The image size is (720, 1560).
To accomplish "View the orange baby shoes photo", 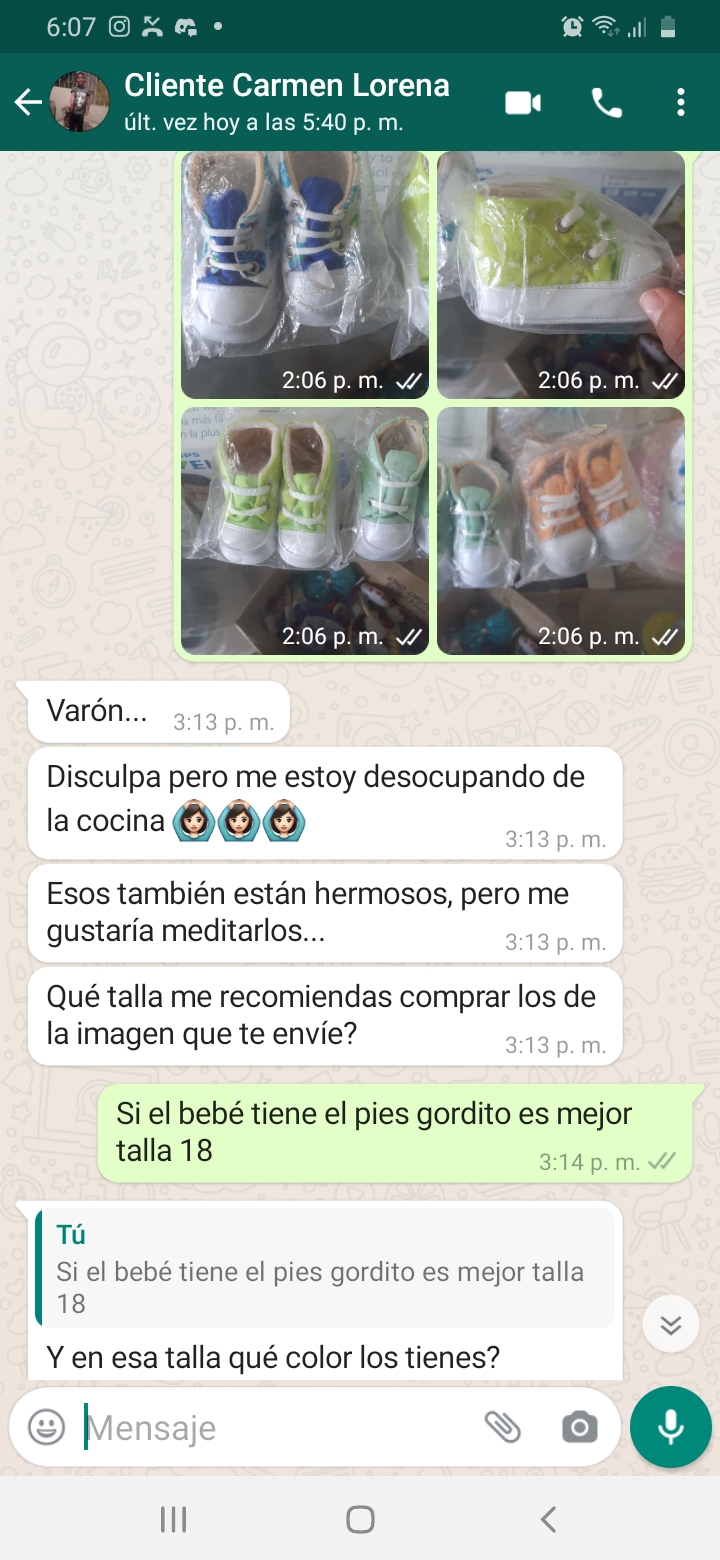I will coord(561,531).
